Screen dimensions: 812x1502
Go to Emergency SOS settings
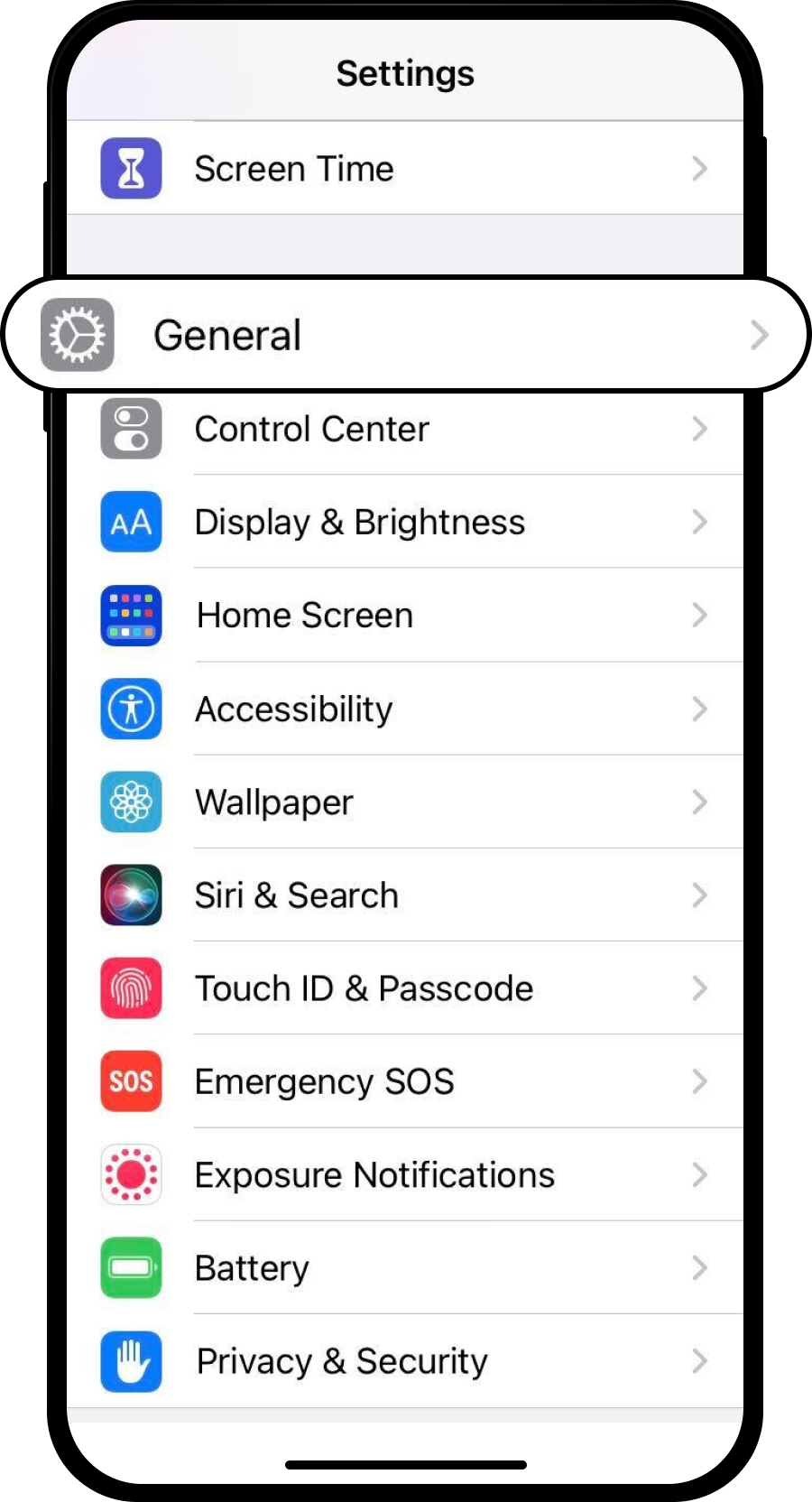(405, 1081)
